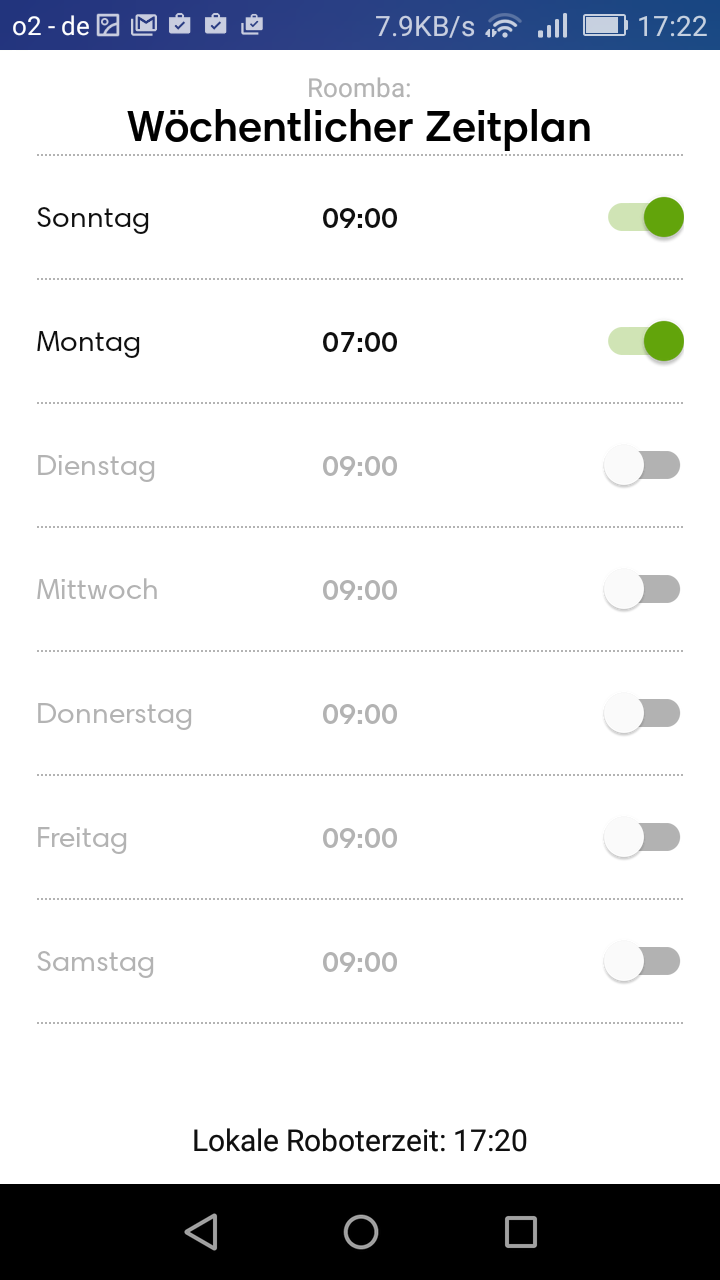Enable the Samstag schedule switch
Image resolution: width=720 pixels, height=1280 pixels.
point(643,961)
